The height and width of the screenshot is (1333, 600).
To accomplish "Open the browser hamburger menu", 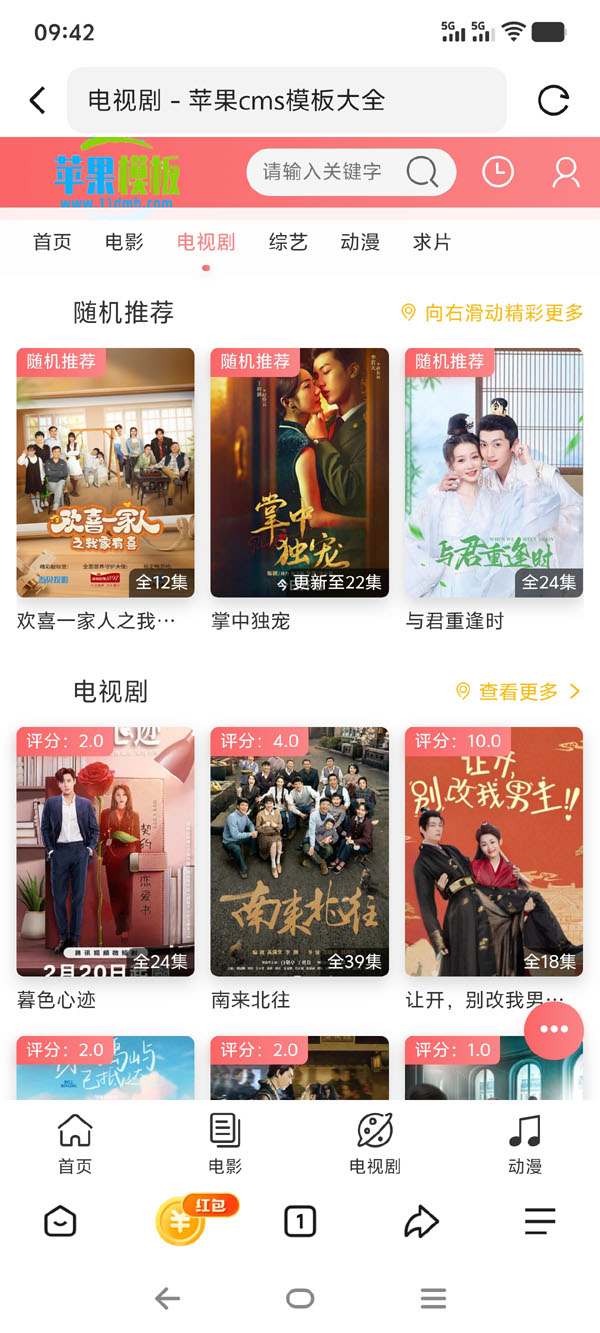I will (540, 1221).
